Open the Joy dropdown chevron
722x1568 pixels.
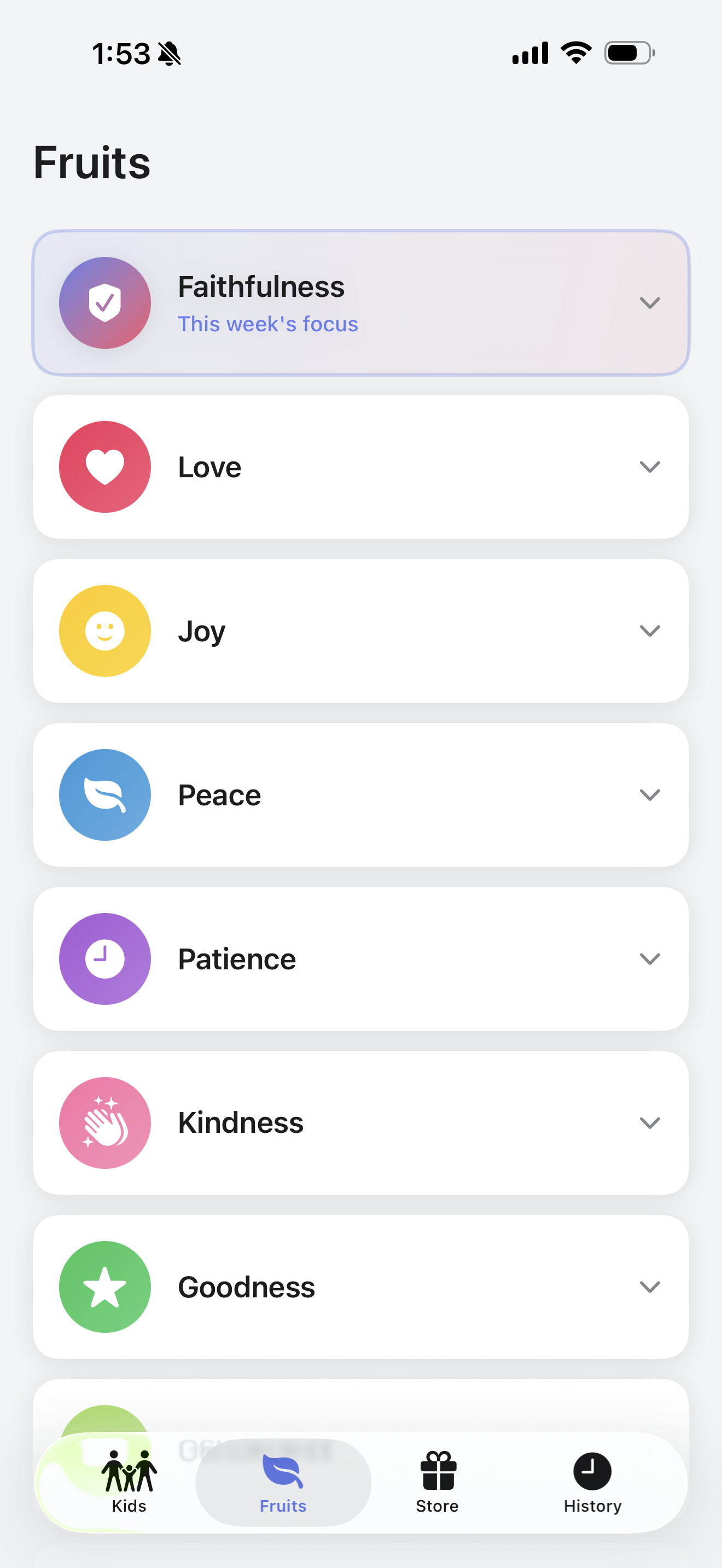tap(650, 630)
